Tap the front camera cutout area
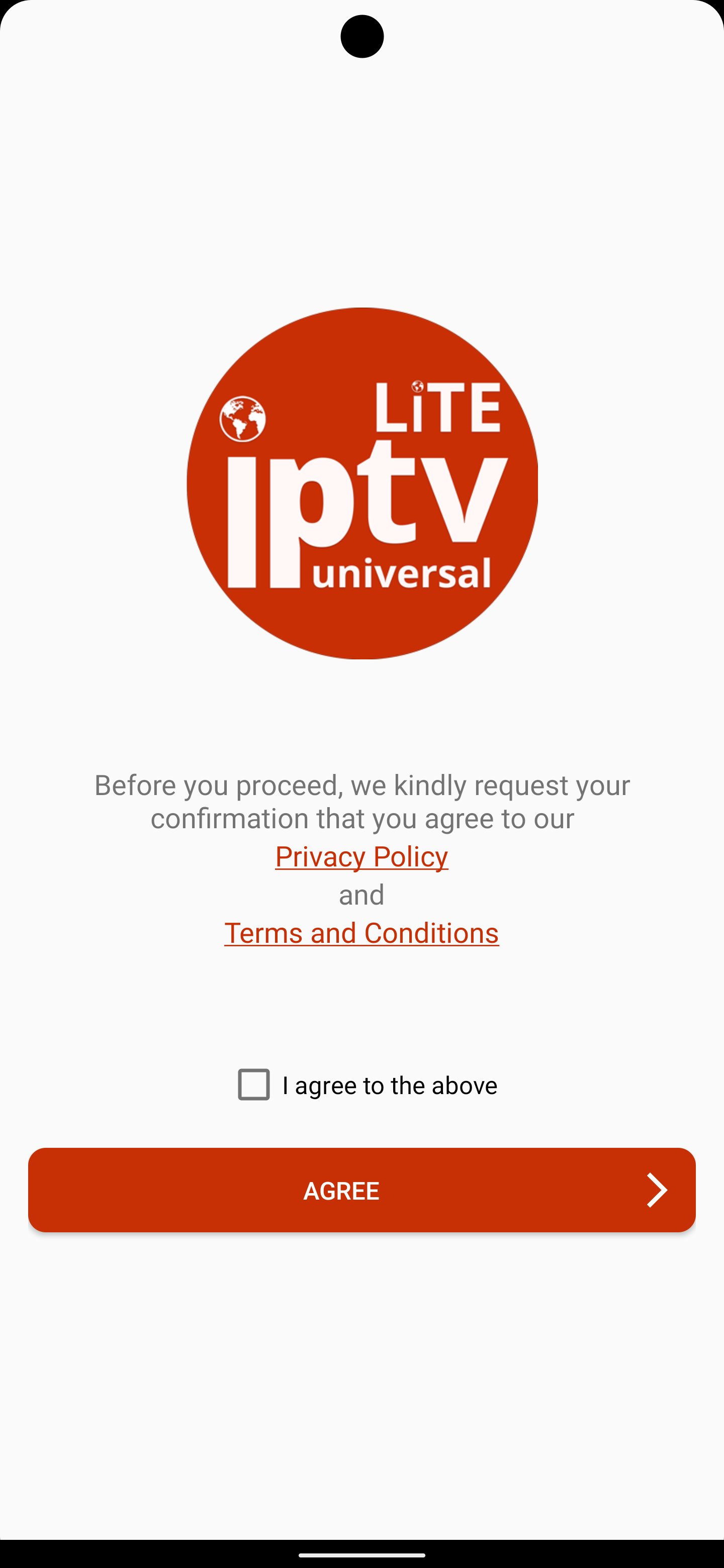Image resolution: width=724 pixels, height=1568 pixels. click(363, 37)
